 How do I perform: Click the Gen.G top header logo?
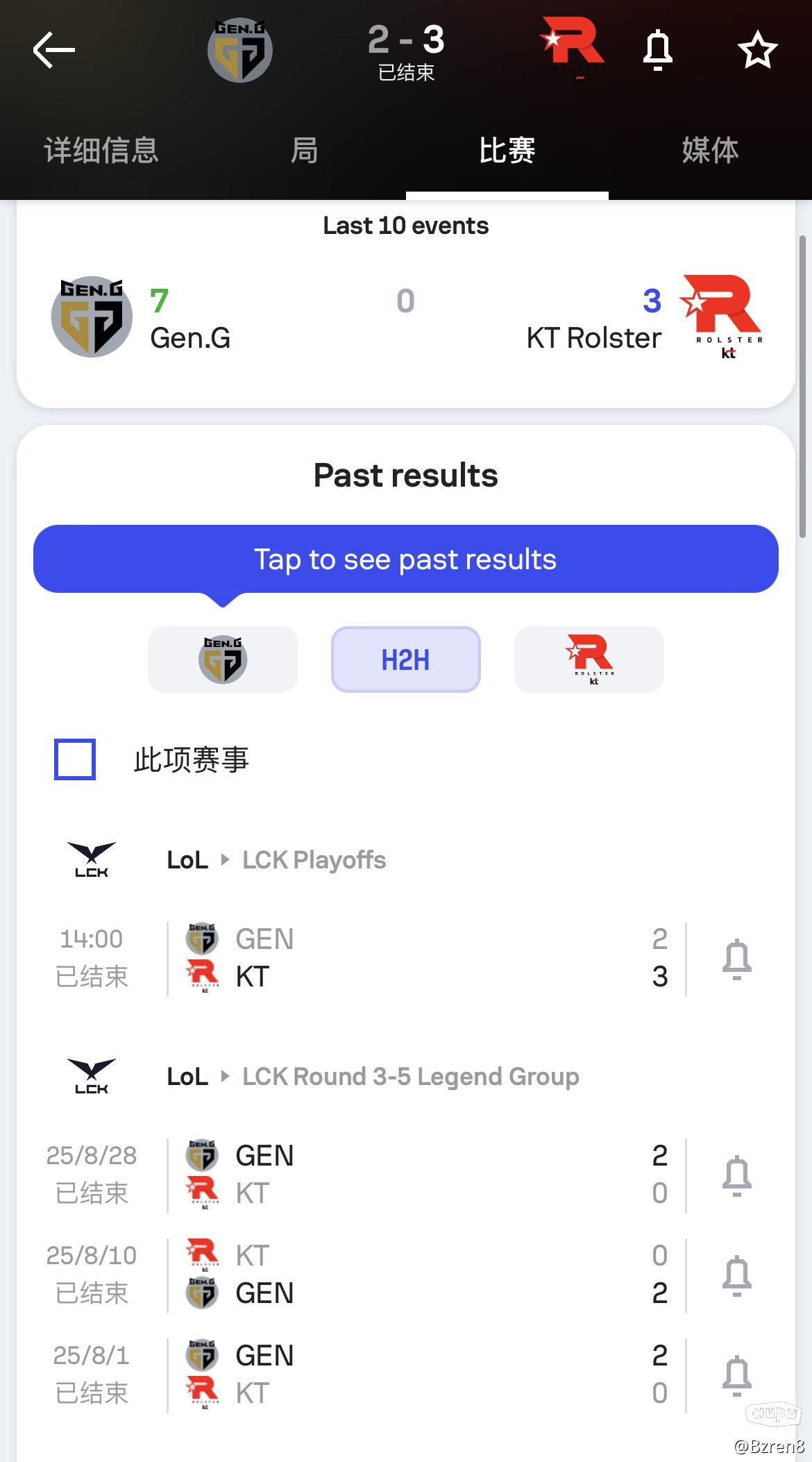pyautogui.click(x=239, y=50)
